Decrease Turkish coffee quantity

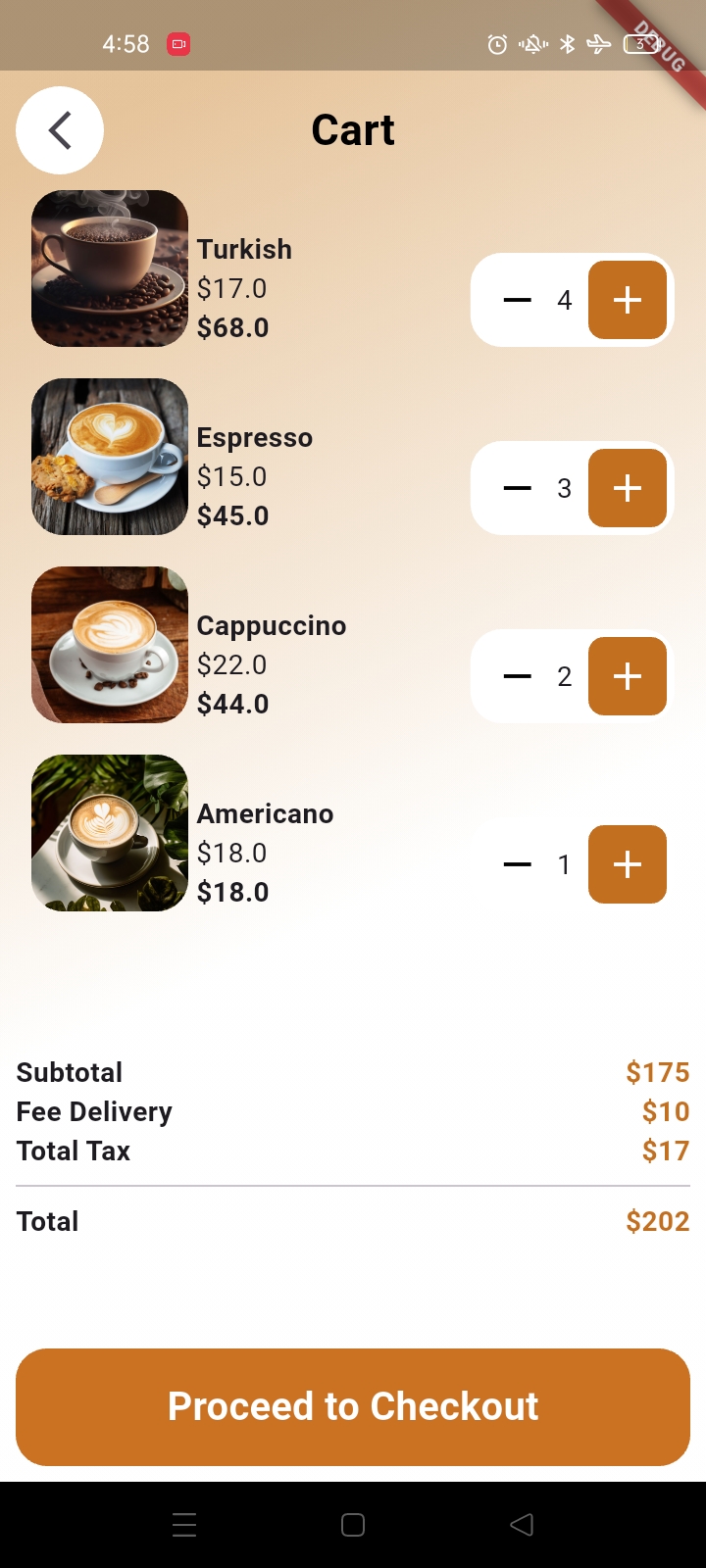coord(517,300)
